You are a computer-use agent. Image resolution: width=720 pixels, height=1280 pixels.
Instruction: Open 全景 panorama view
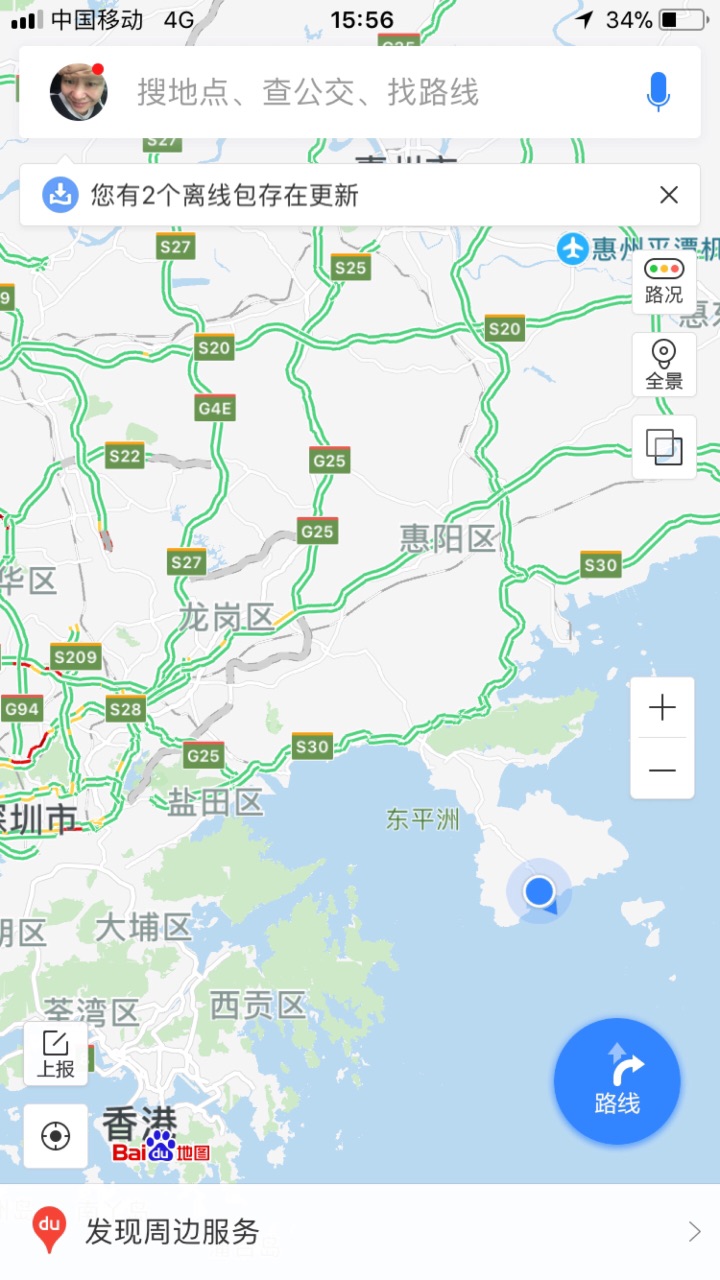[664, 365]
